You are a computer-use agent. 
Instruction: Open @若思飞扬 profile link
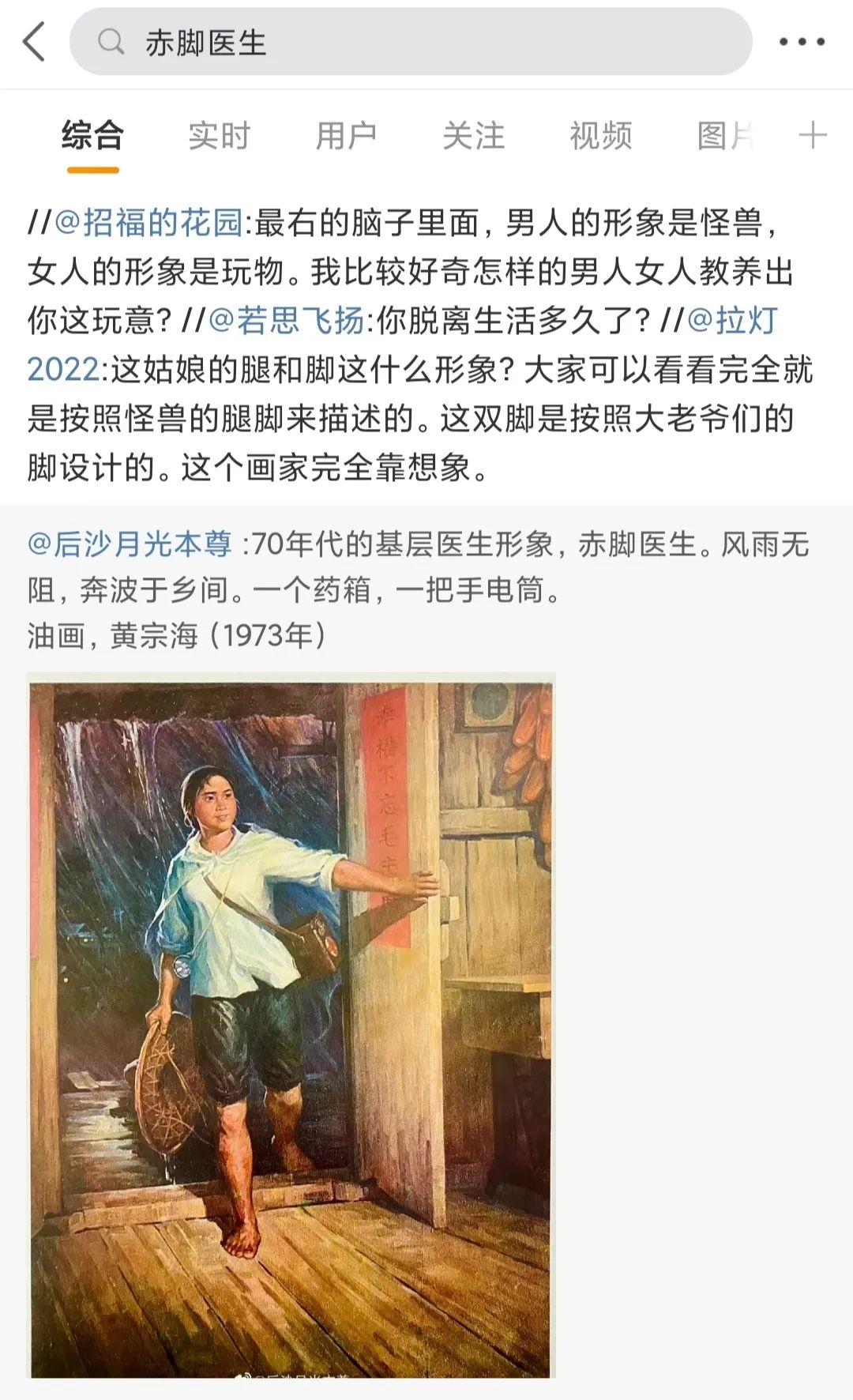(x=286, y=321)
